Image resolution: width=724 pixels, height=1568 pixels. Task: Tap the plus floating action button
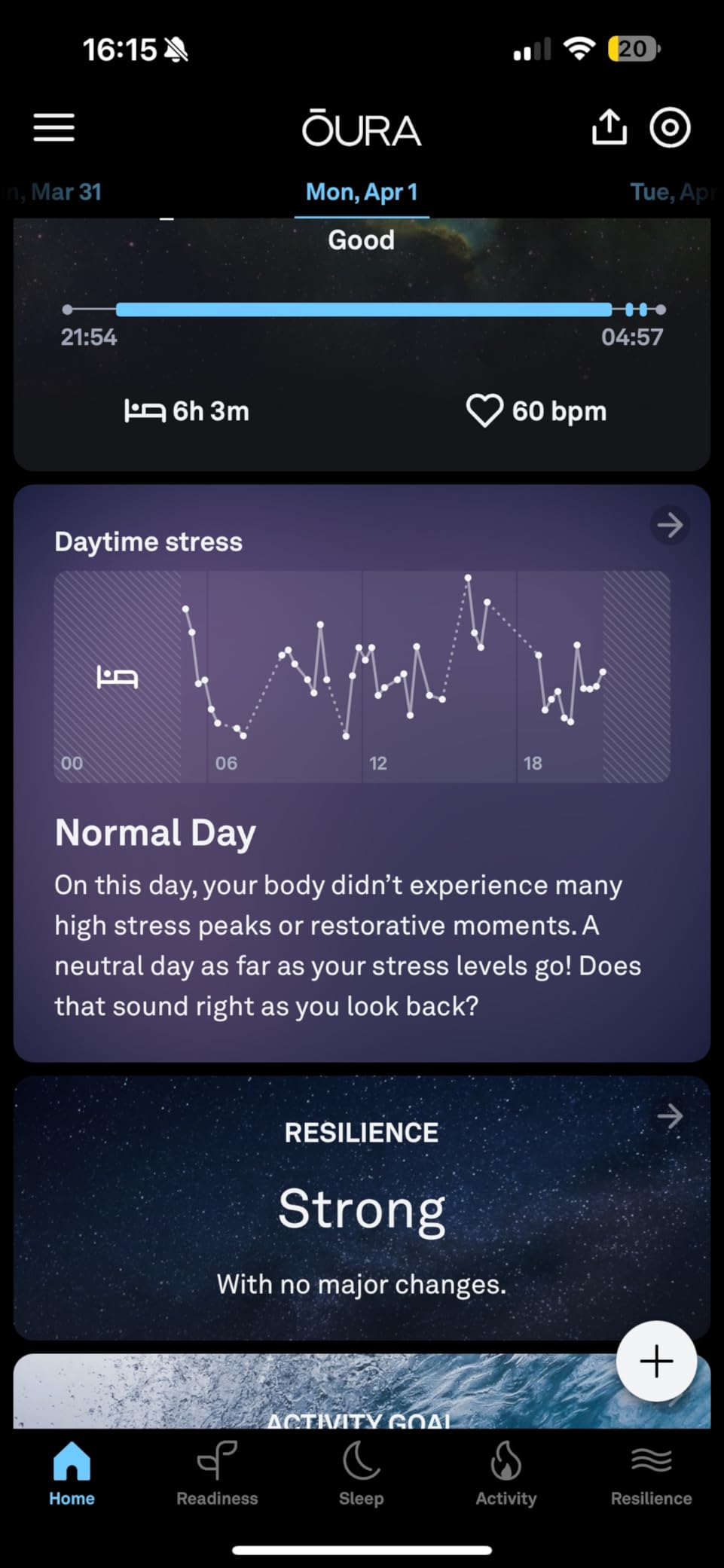click(656, 1362)
